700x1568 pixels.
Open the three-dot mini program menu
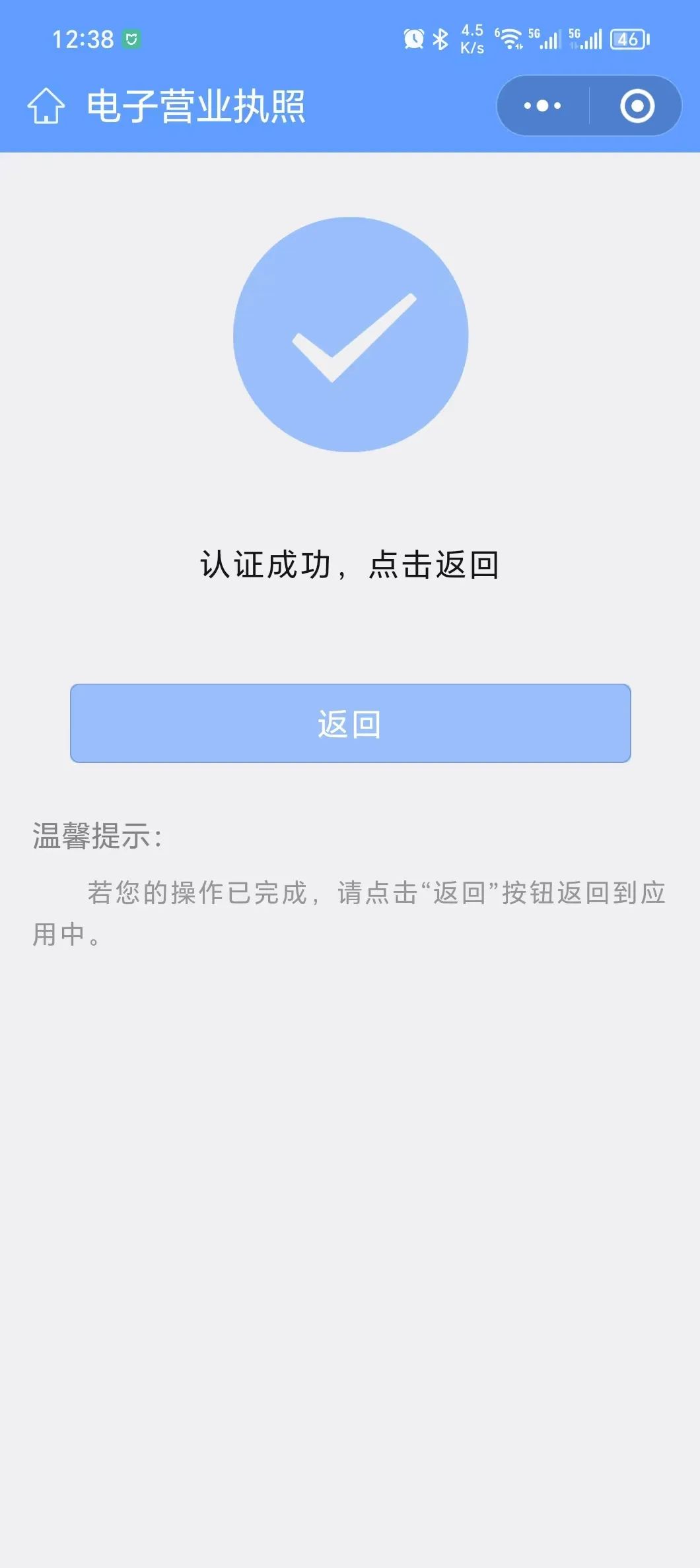pyautogui.click(x=542, y=106)
